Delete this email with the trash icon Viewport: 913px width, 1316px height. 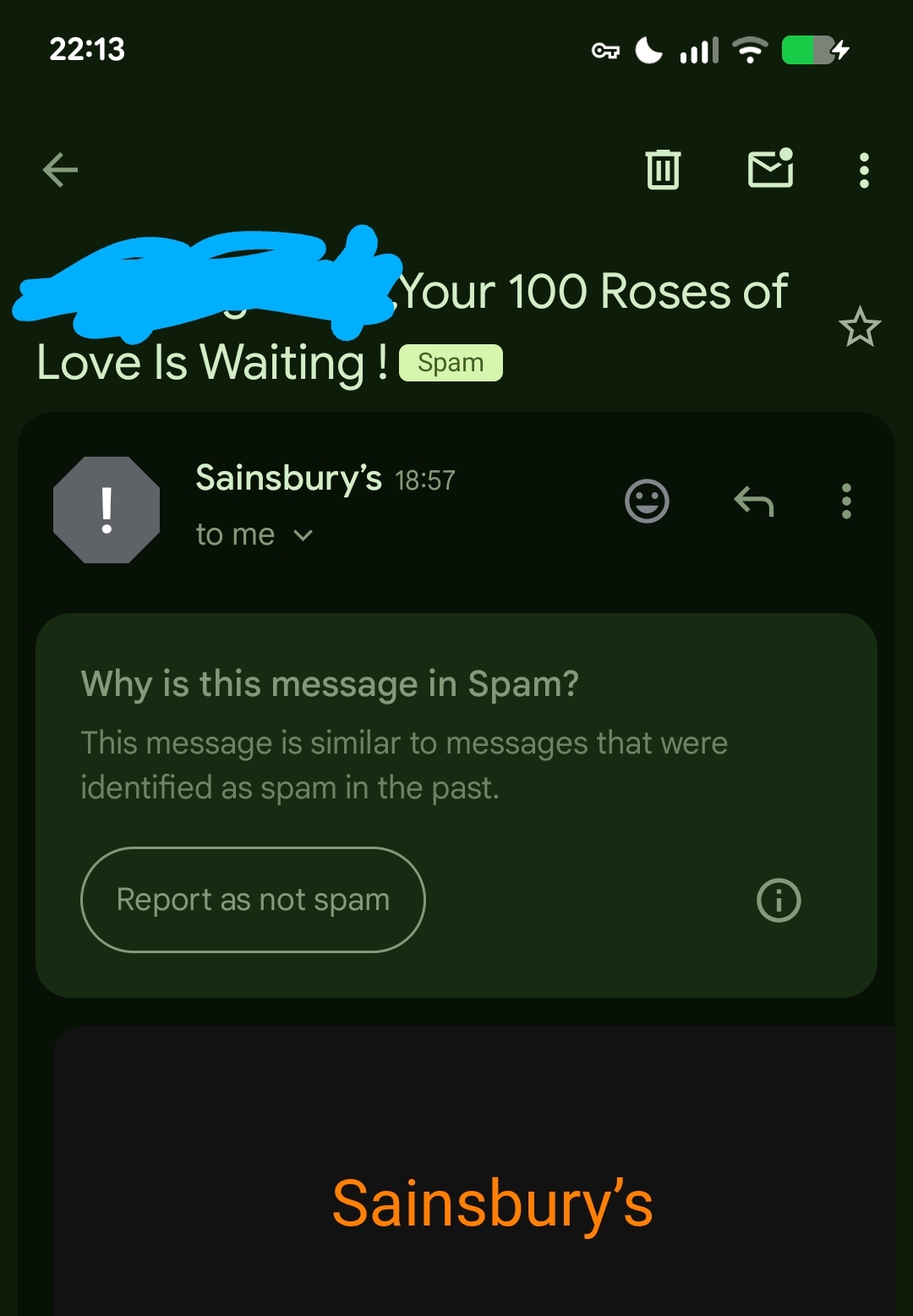(663, 169)
